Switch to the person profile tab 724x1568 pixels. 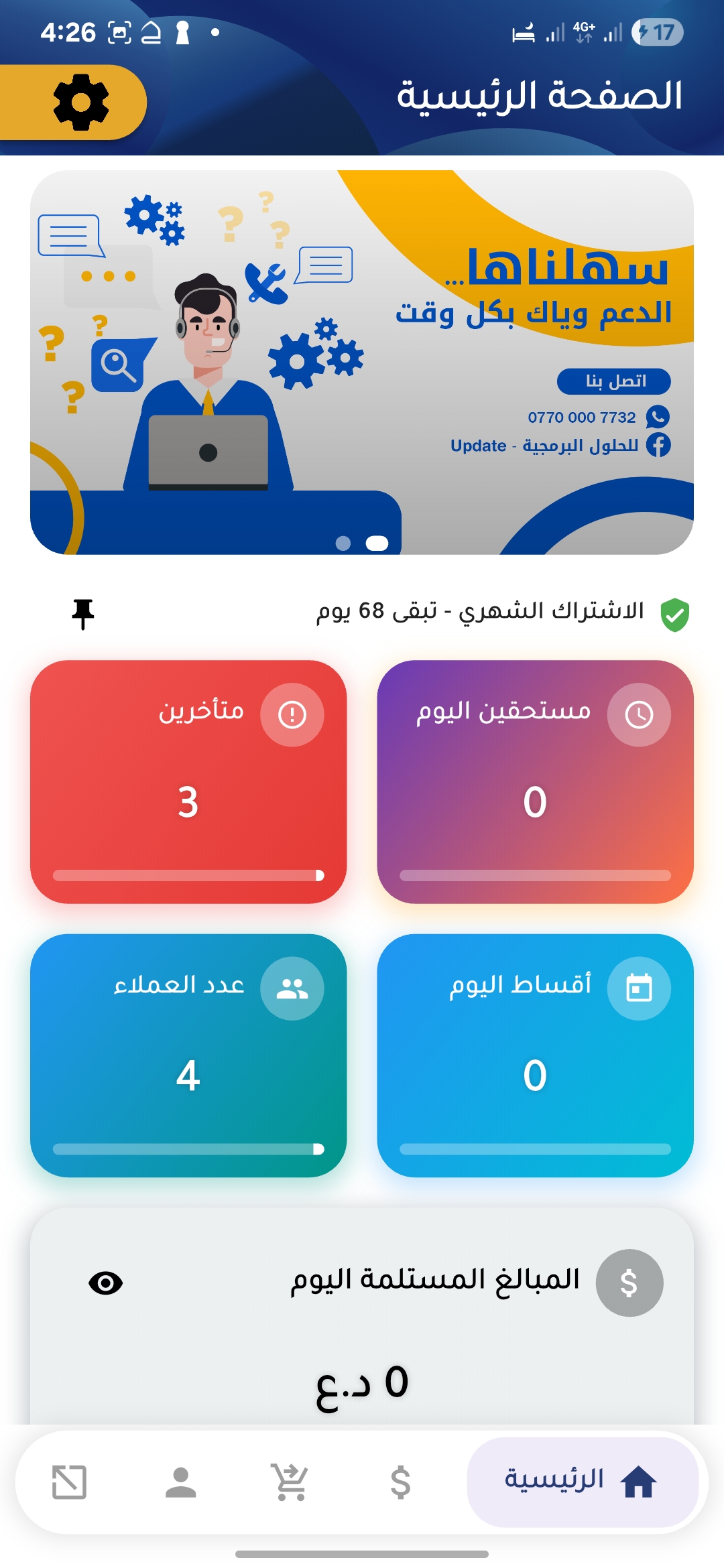point(180,1482)
